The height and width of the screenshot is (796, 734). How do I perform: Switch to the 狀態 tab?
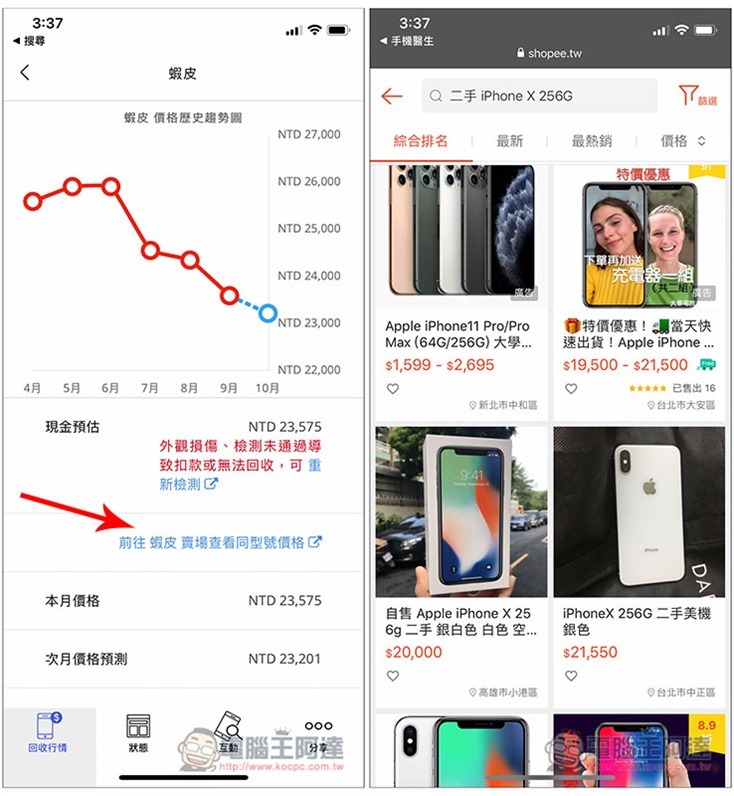tap(138, 733)
